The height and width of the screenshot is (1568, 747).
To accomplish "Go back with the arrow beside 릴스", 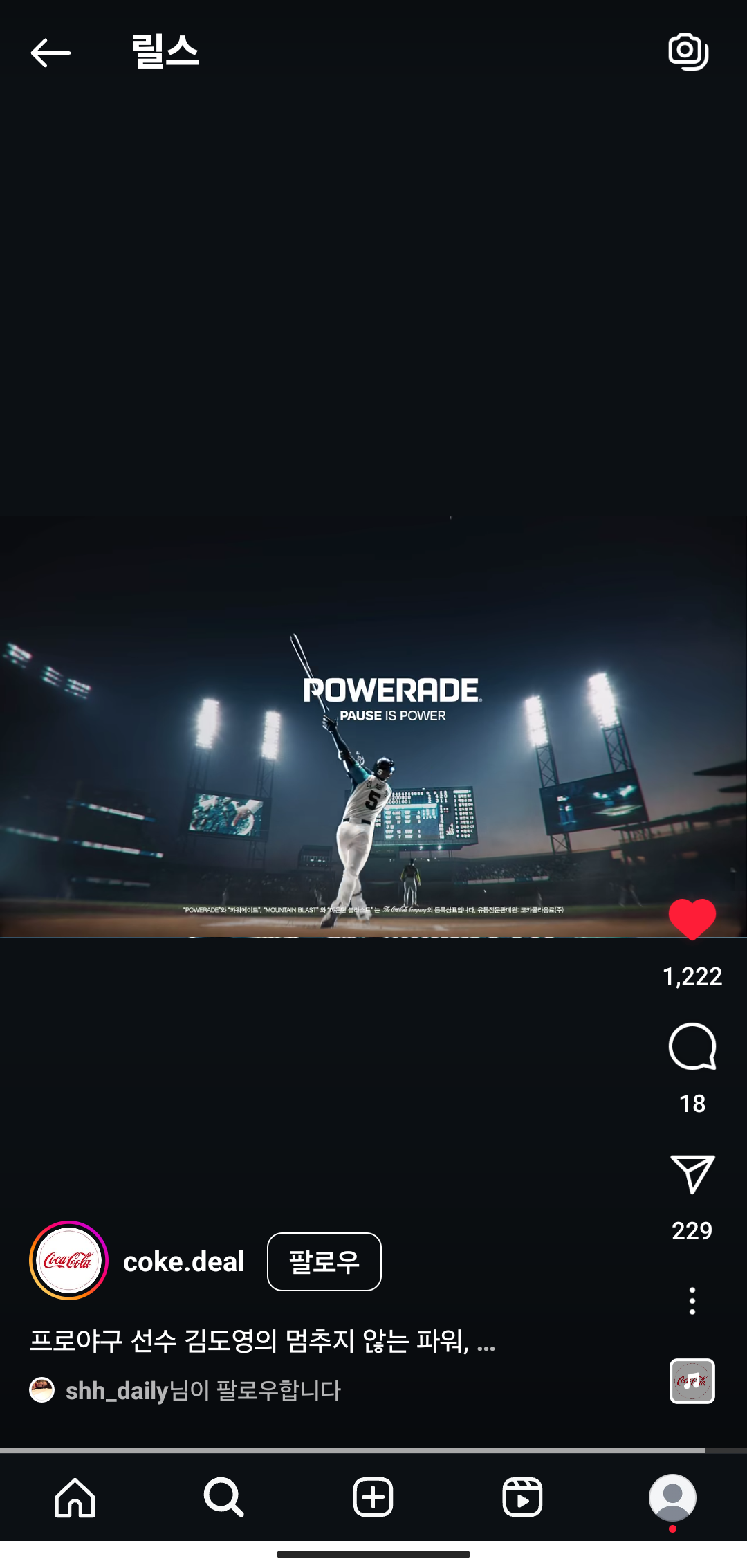I will click(x=50, y=53).
